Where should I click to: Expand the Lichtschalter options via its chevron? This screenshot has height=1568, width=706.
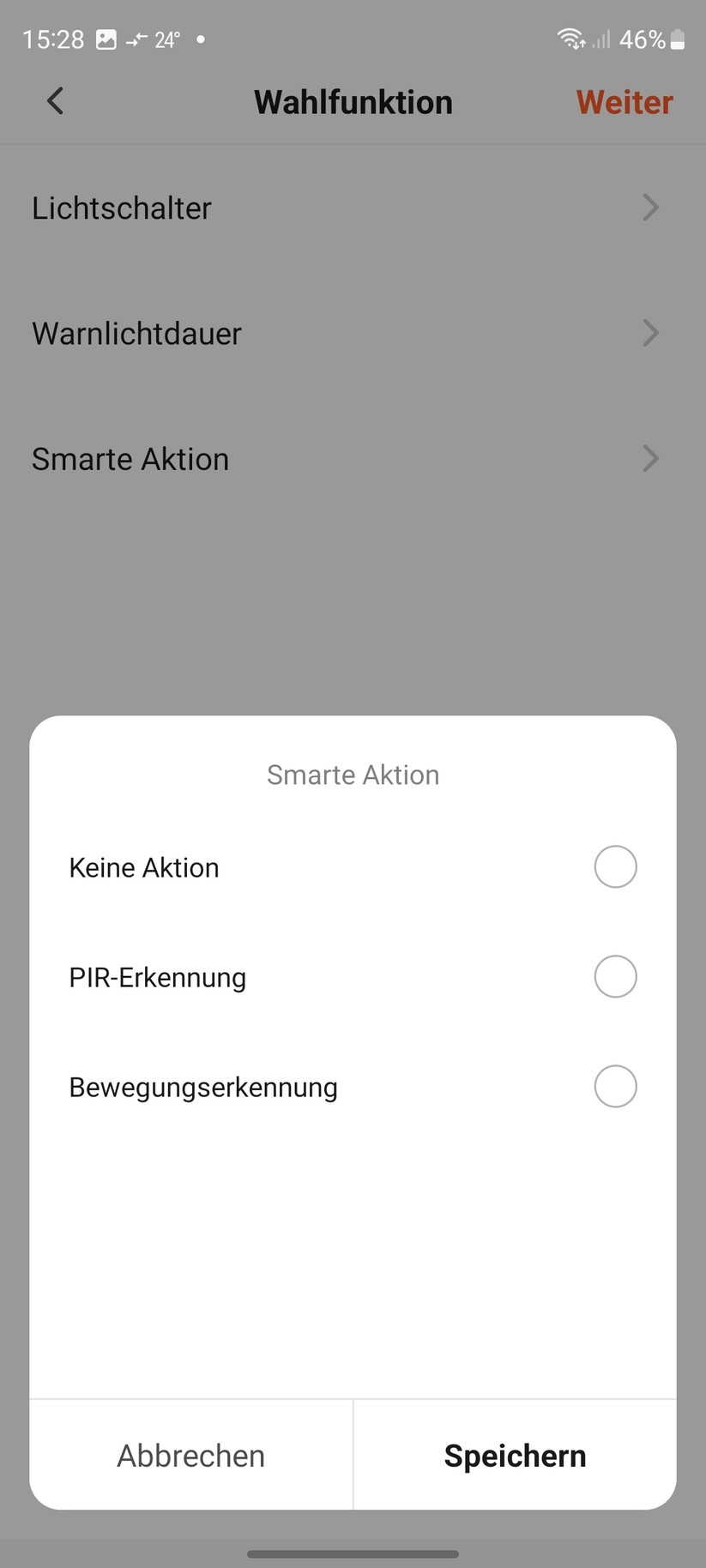tap(650, 208)
